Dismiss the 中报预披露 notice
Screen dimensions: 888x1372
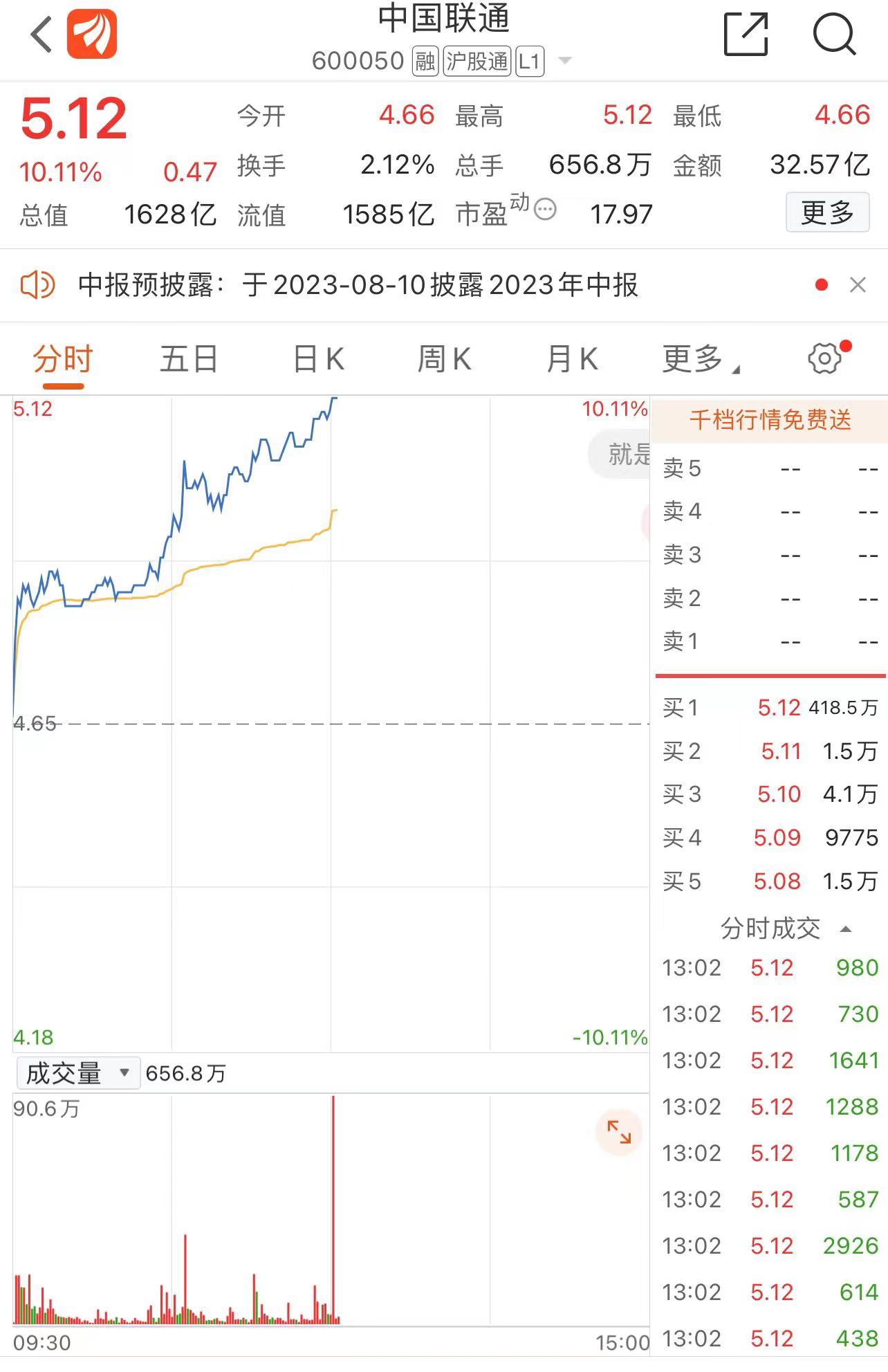click(x=858, y=285)
